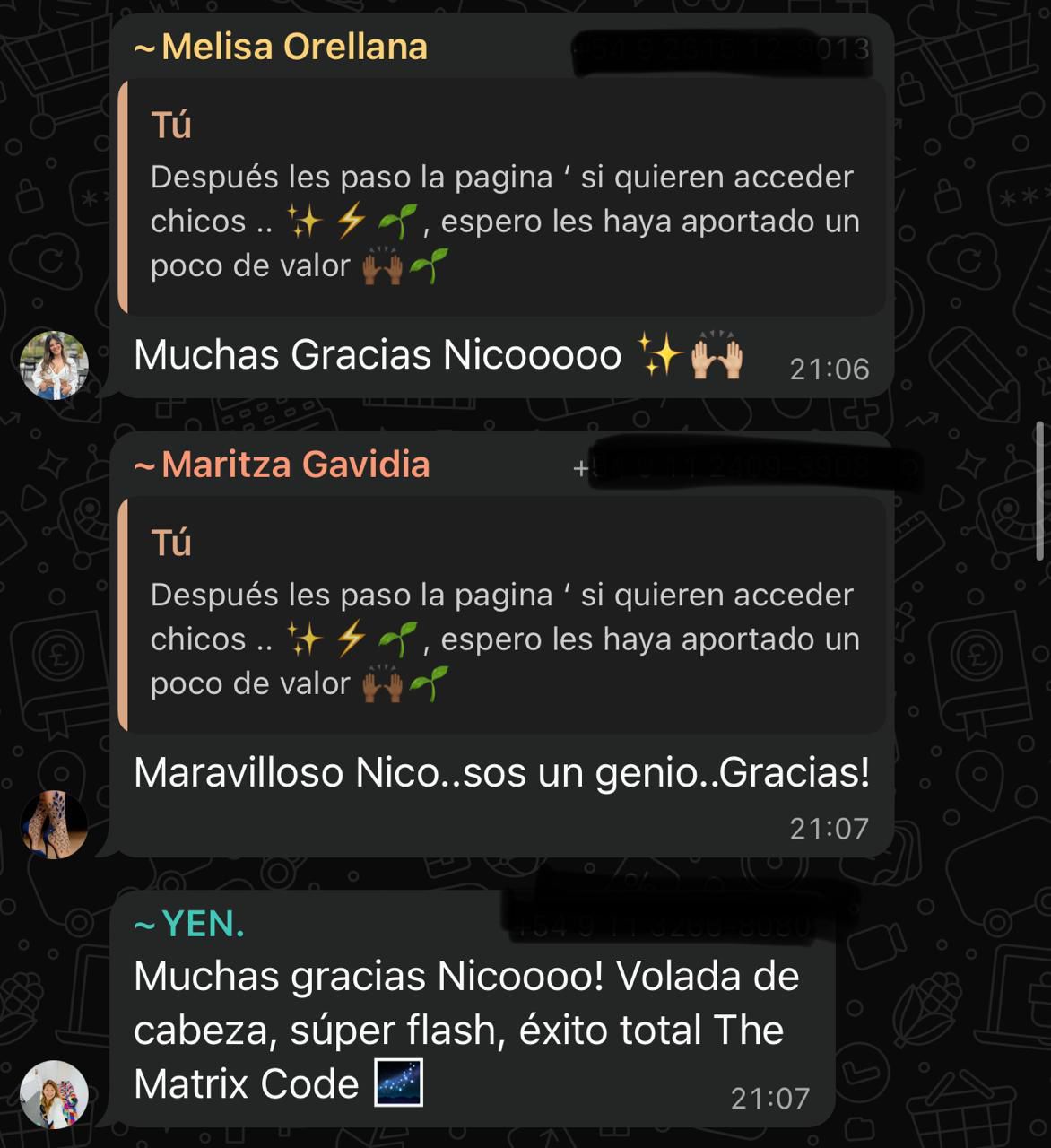Select the message 'Muchas Gracias Nicooooo'
1051x1148 pixels.
pos(377,354)
